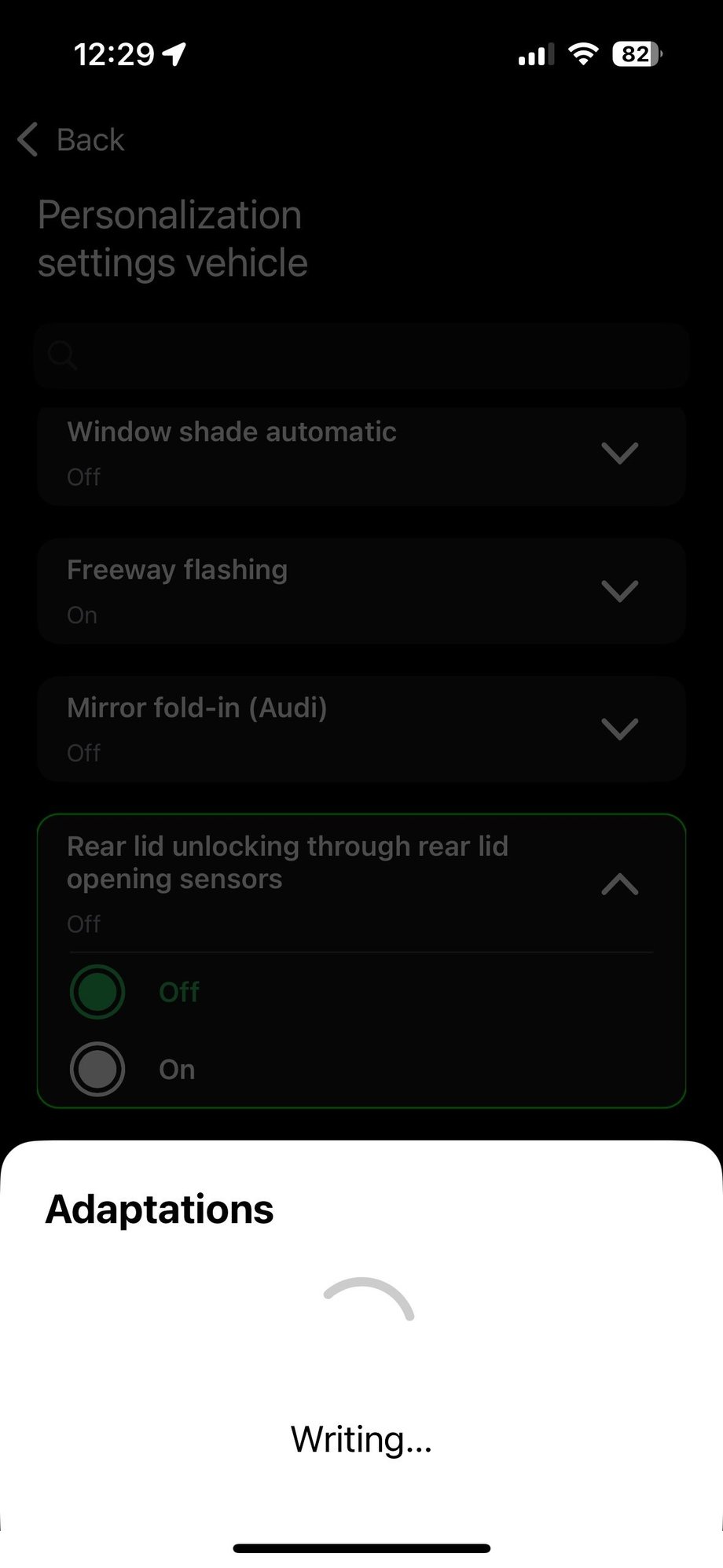Viewport: 723px width, 1568px height.
Task: Expand the Freeway flashing setting
Action: 620,590
